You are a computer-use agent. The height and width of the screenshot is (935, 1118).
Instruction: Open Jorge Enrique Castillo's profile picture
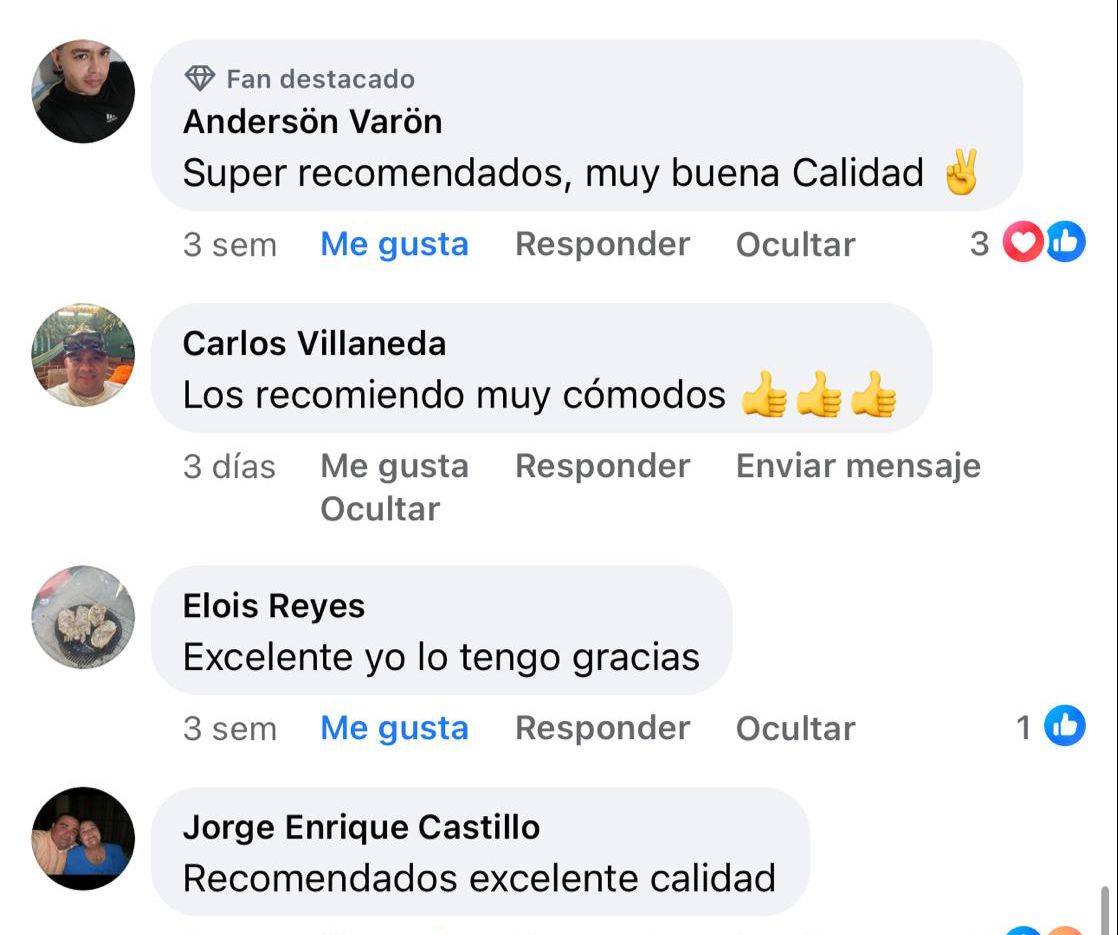click(83, 838)
